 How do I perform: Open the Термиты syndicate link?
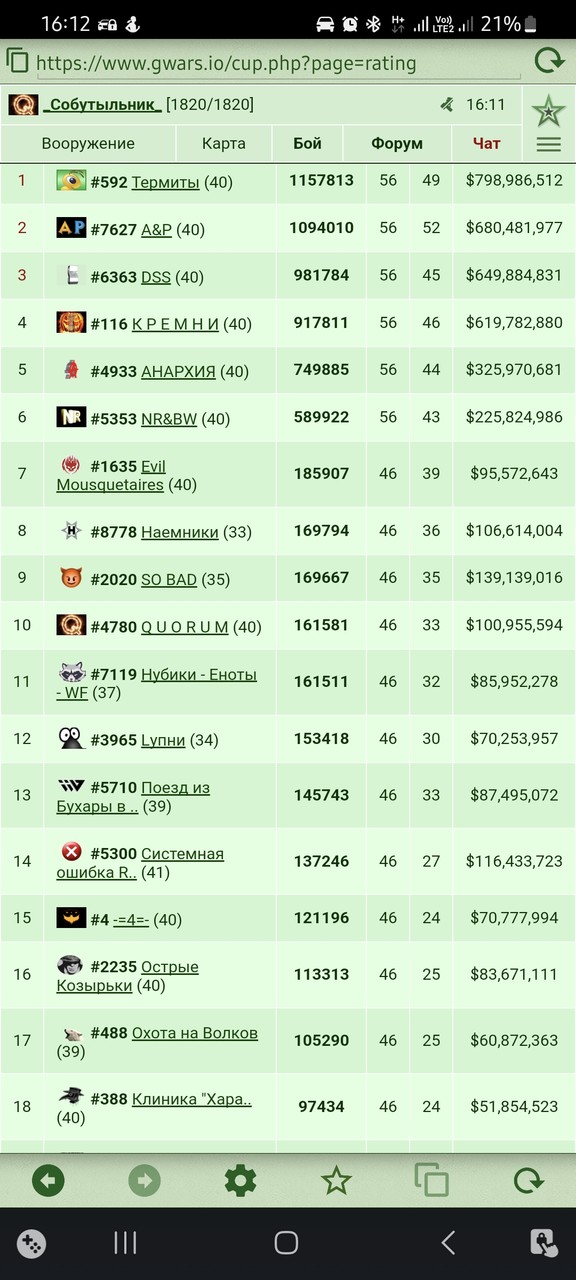(165, 183)
